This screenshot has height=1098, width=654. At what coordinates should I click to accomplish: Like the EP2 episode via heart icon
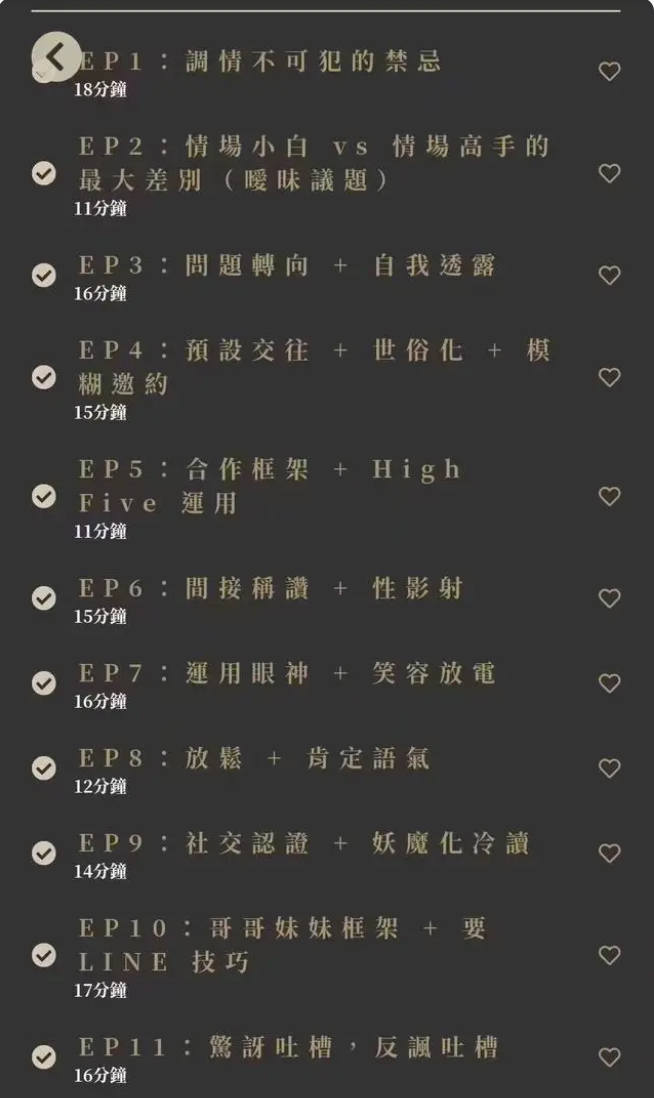(x=609, y=173)
